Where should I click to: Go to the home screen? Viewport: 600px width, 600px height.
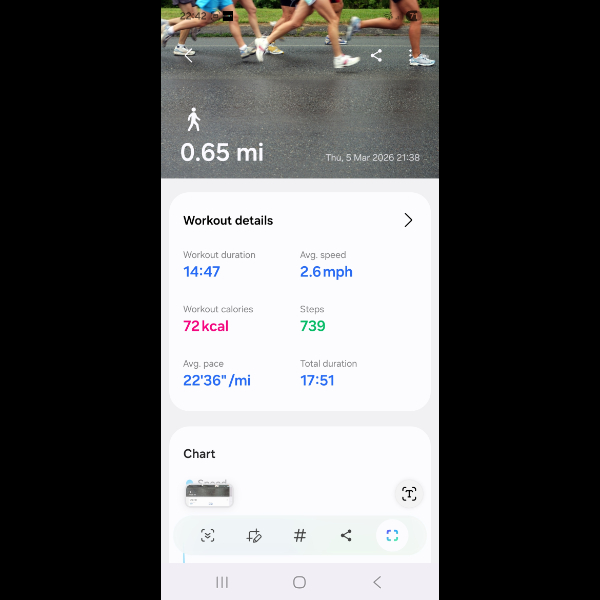(x=299, y=582)
